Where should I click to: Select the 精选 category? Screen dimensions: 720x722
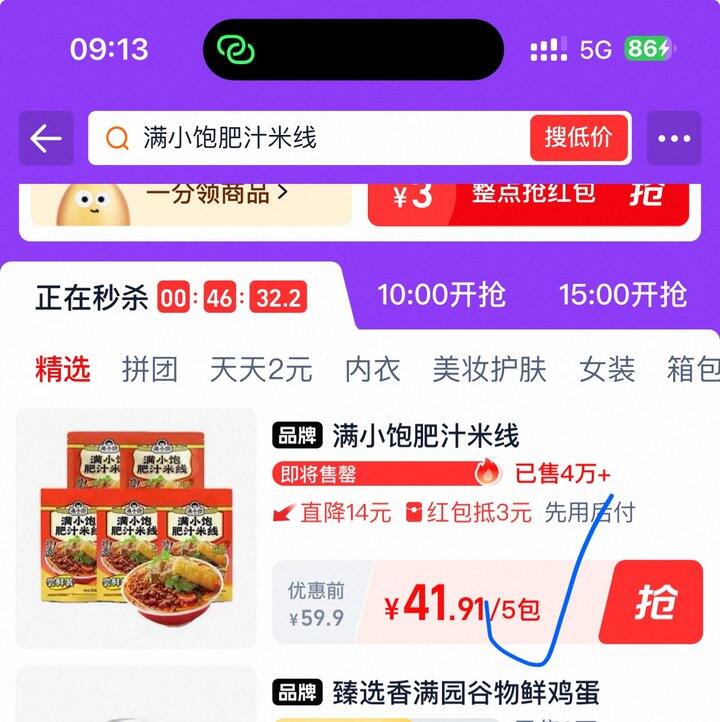[63, 369]
